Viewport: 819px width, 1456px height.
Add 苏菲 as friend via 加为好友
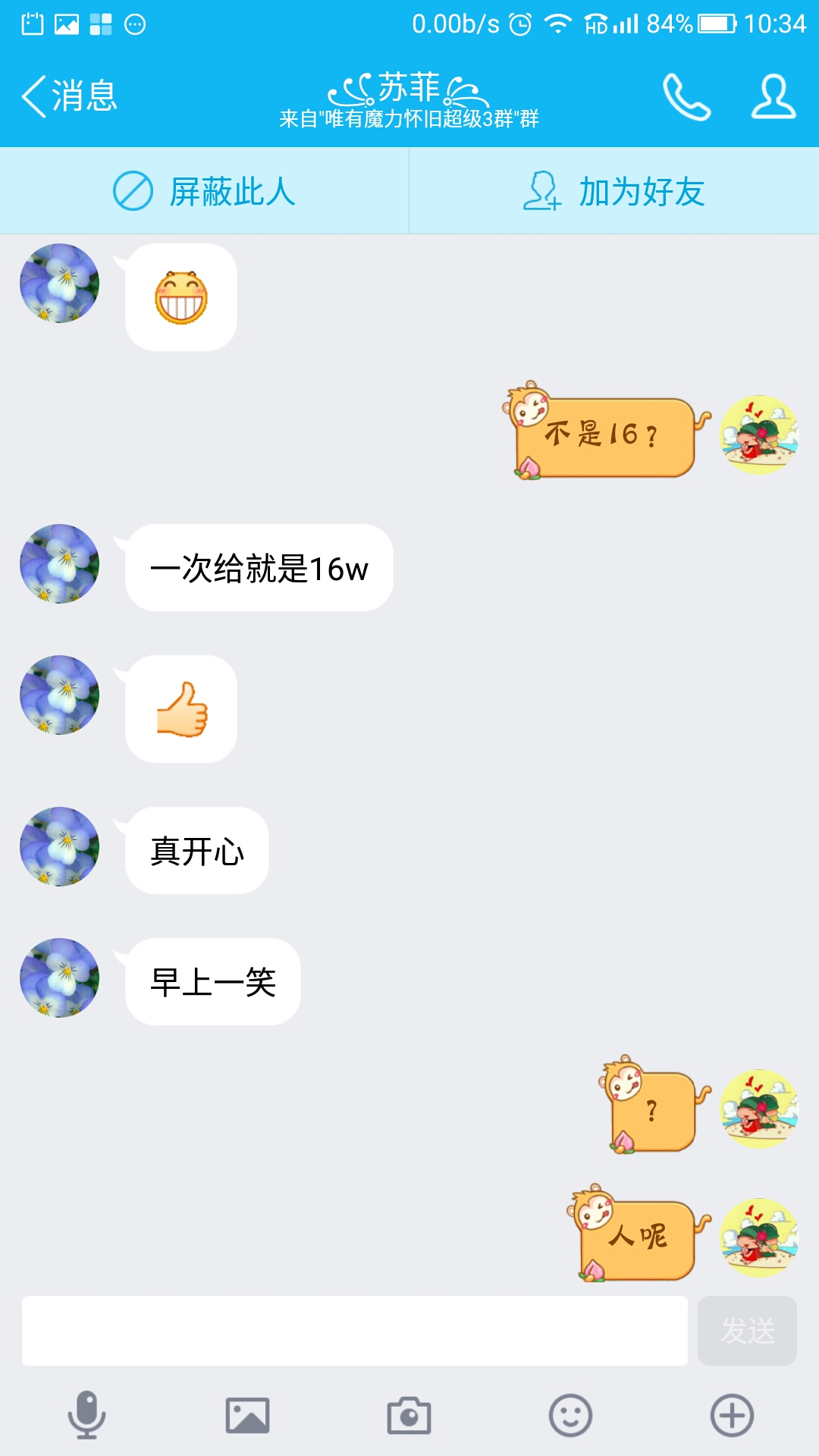click(x=614, y=191)
